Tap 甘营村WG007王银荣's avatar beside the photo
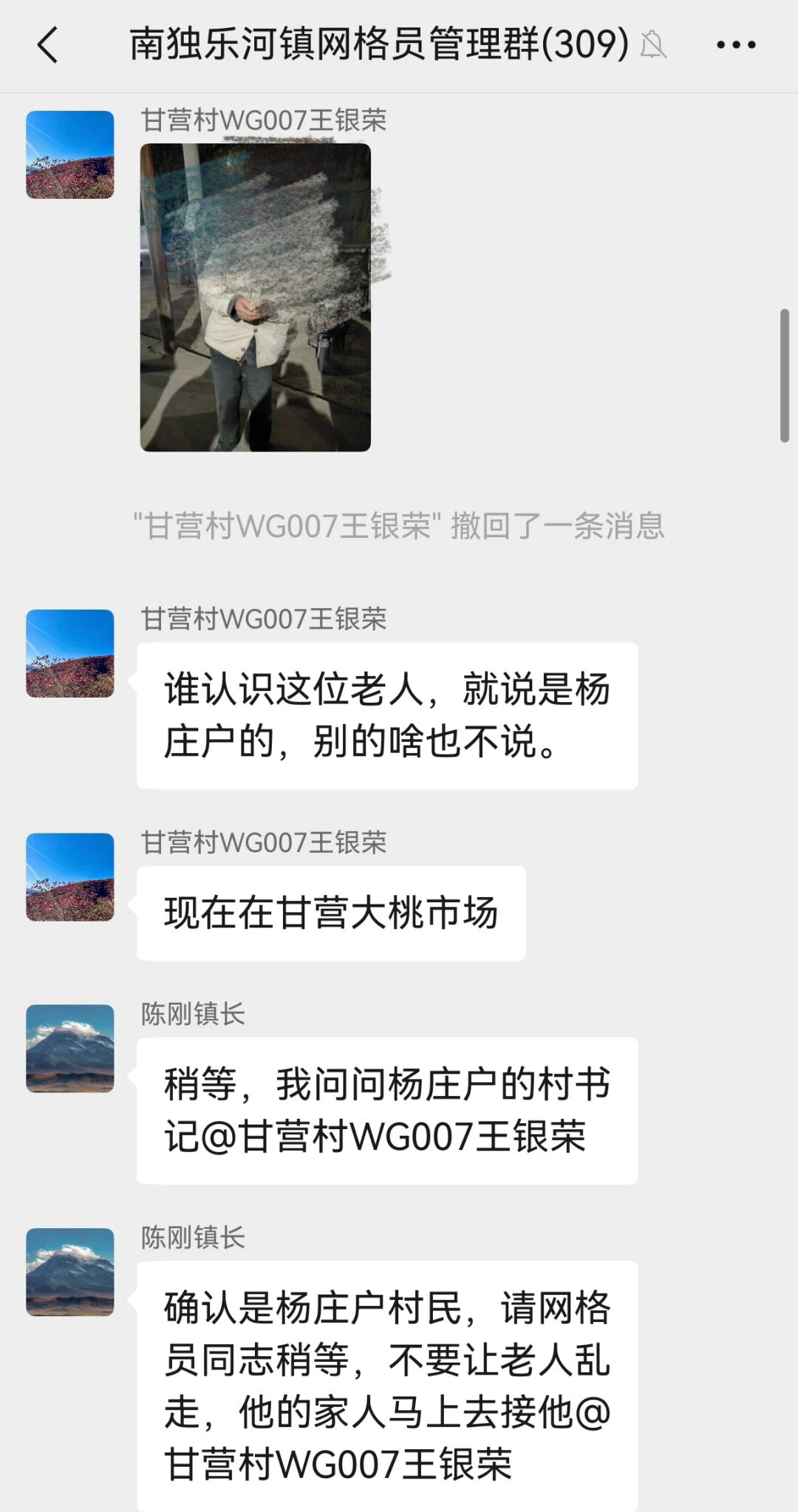 [x=70, y=154]
